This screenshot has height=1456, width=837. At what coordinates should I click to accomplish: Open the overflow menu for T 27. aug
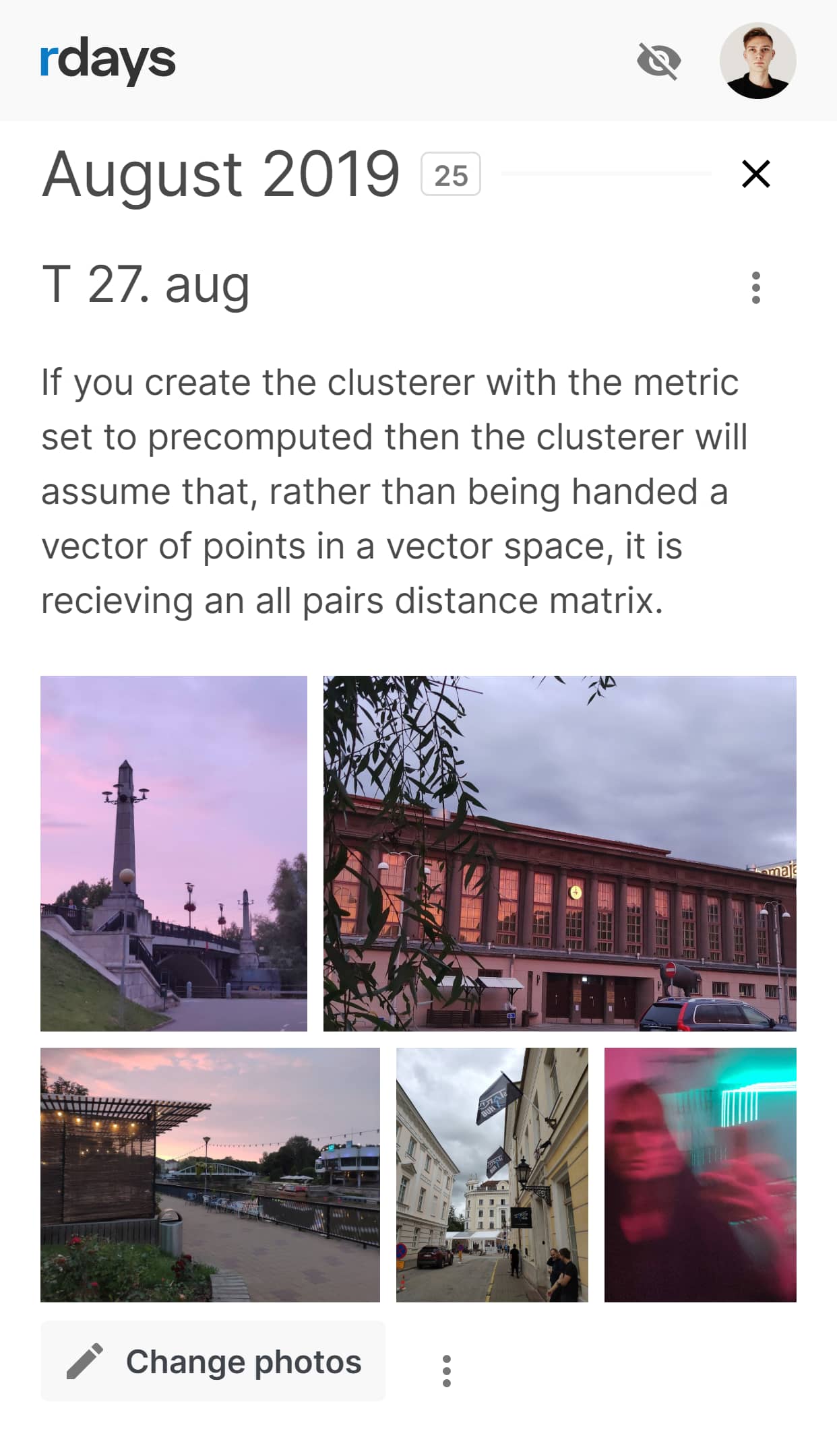click(x=755, y=288)
